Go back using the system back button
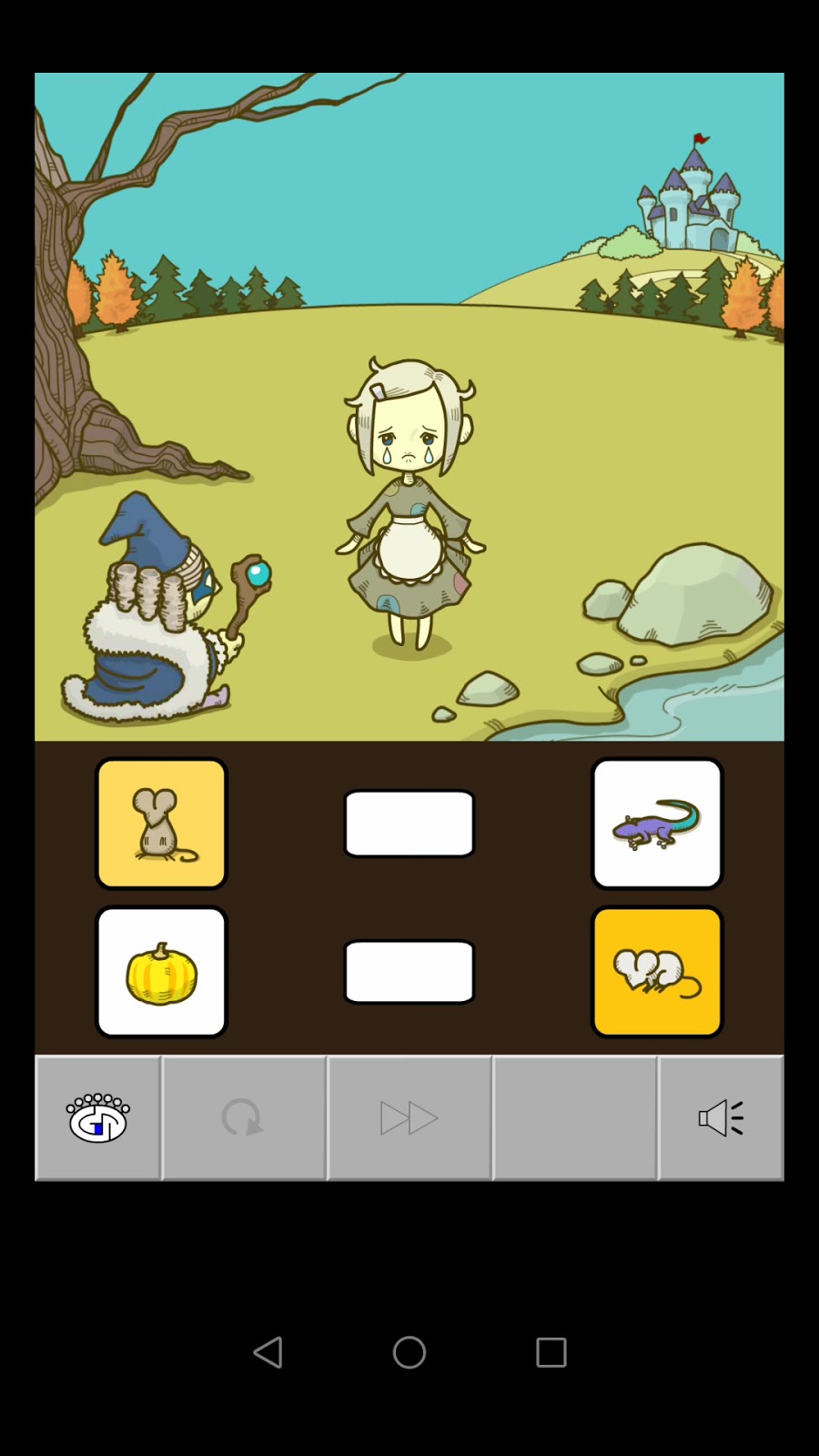The image size is (819, 1456). pos(268,1352)
